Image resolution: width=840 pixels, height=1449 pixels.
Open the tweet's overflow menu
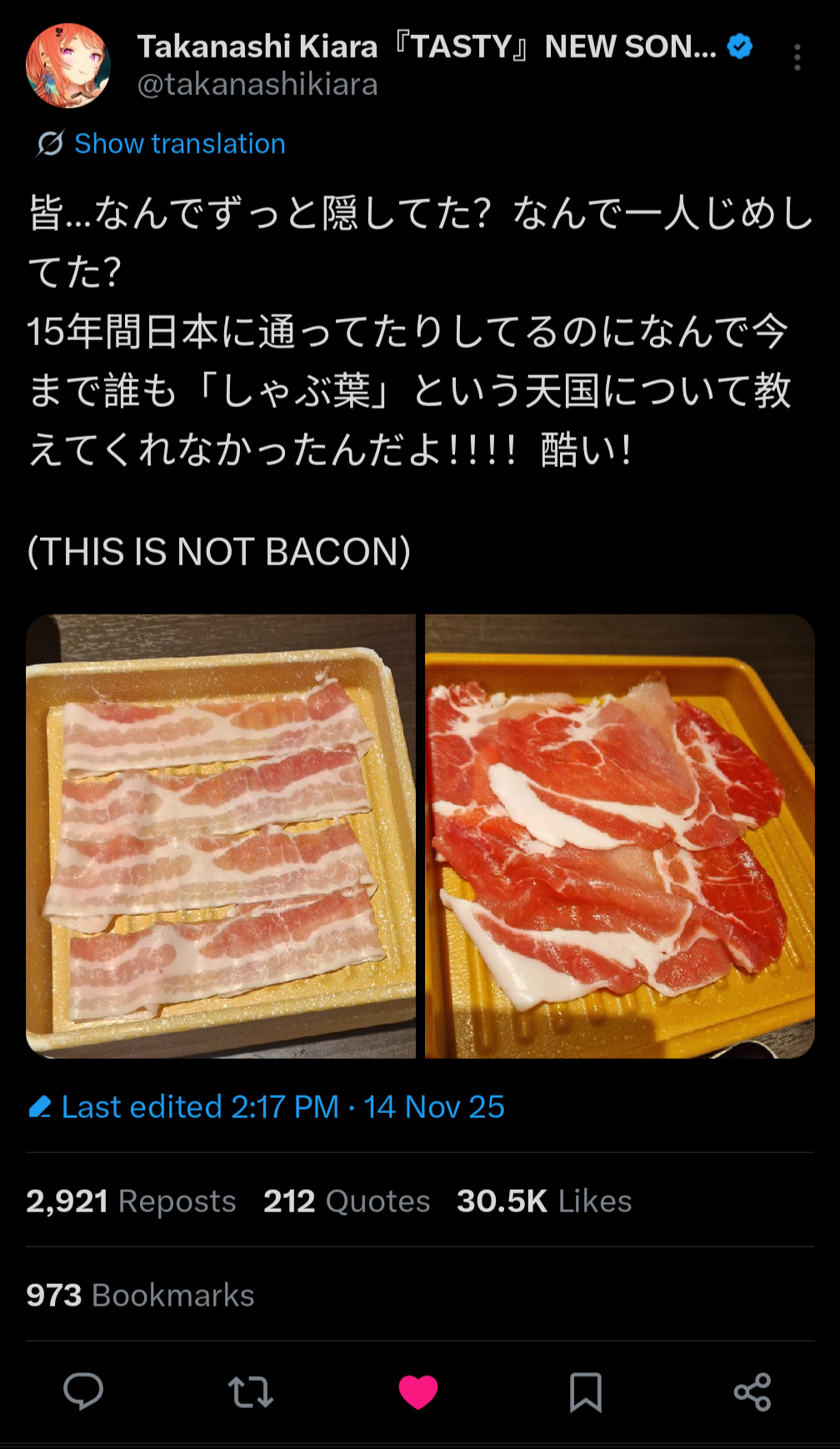pyautogui.click(x=797, y=58)
